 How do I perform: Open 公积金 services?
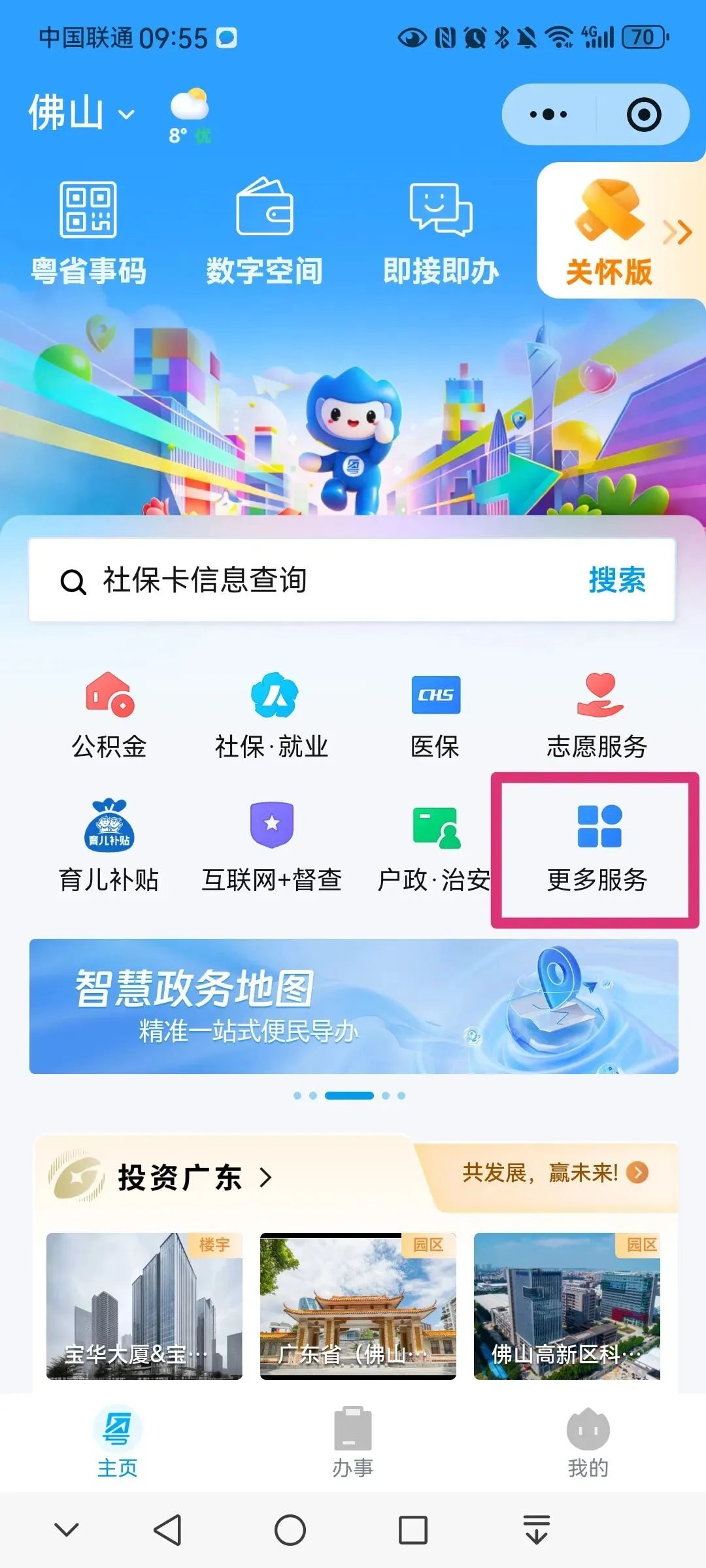(109, 715)
